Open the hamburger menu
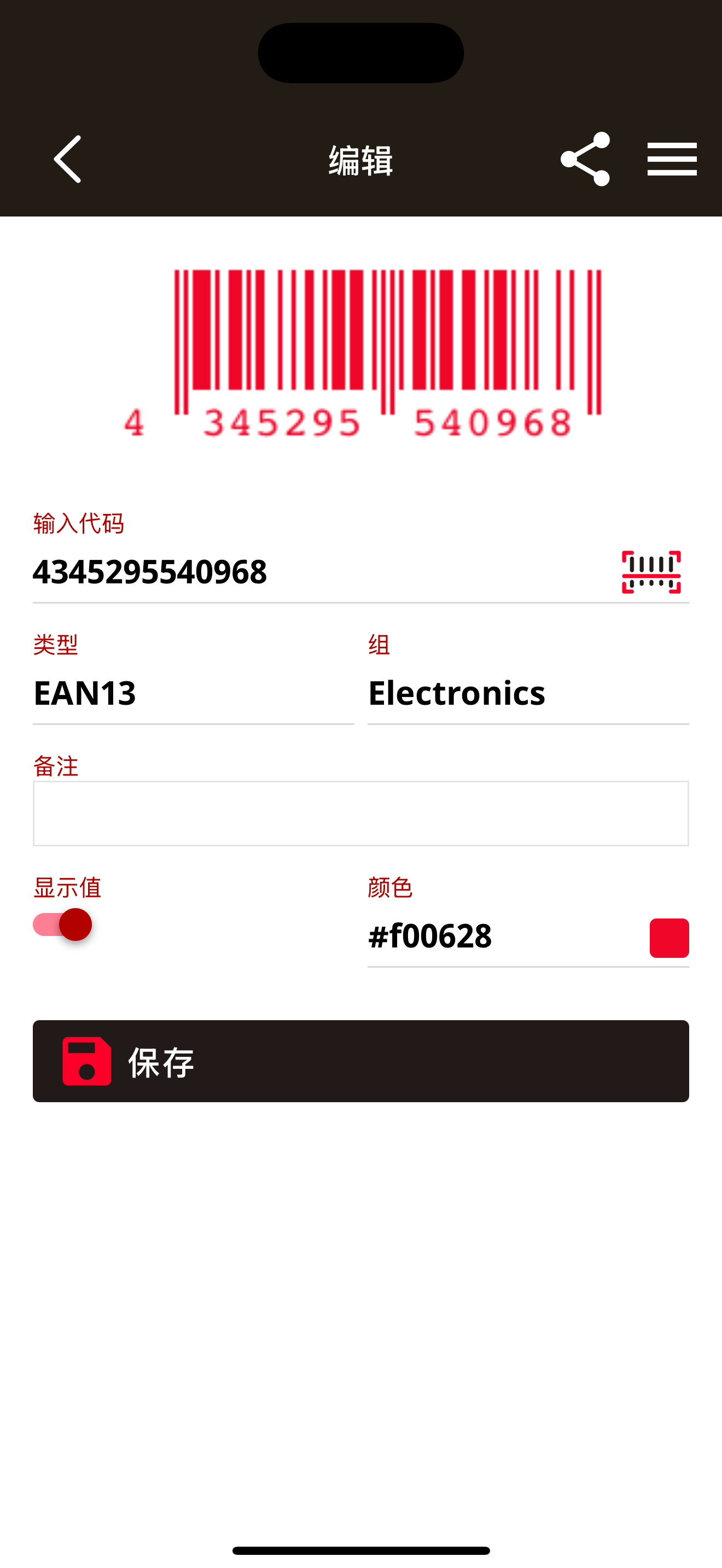Screen dimensions: 722x1568 click(672, 160)
